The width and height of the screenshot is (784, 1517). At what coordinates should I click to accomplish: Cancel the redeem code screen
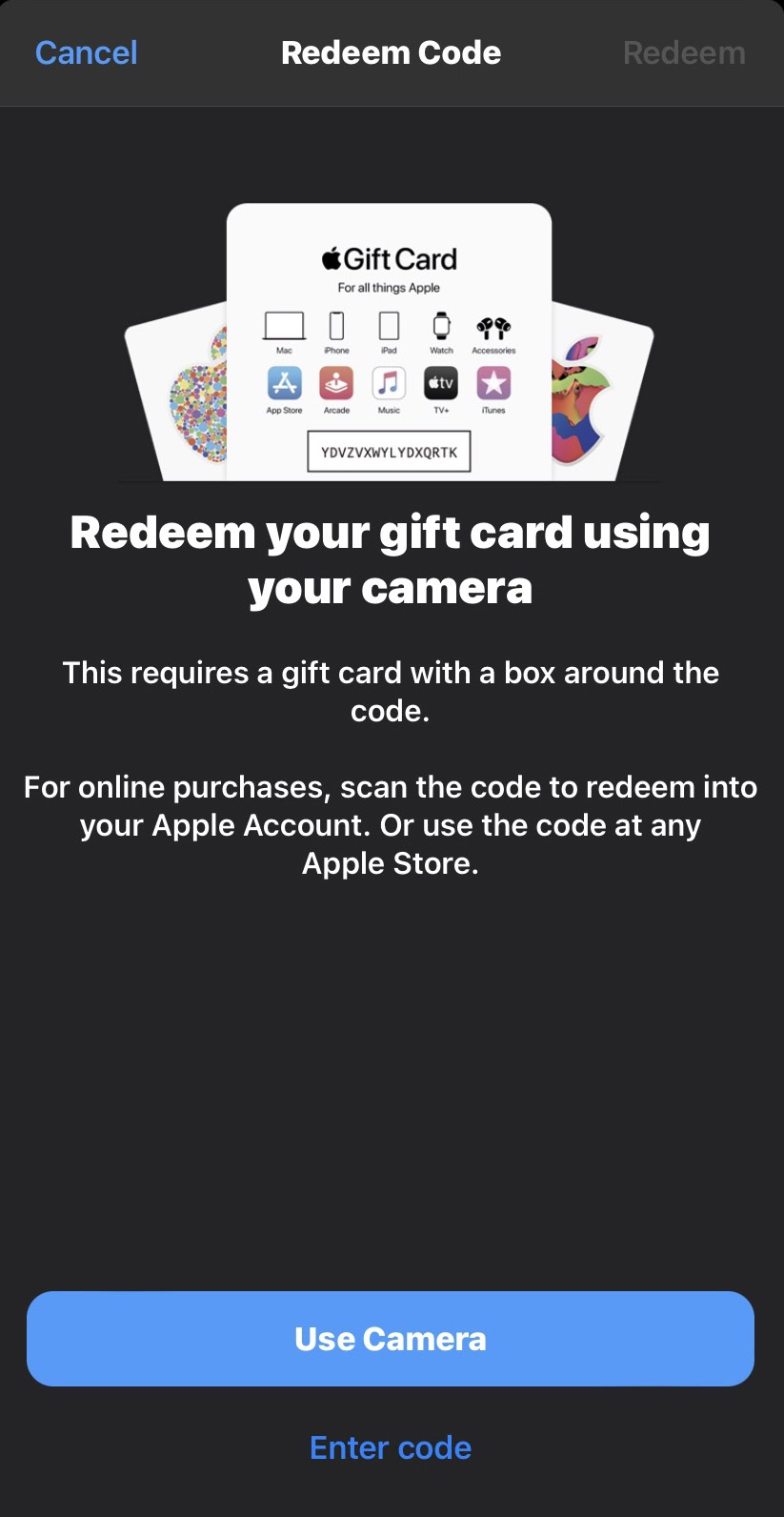point(86,52)
